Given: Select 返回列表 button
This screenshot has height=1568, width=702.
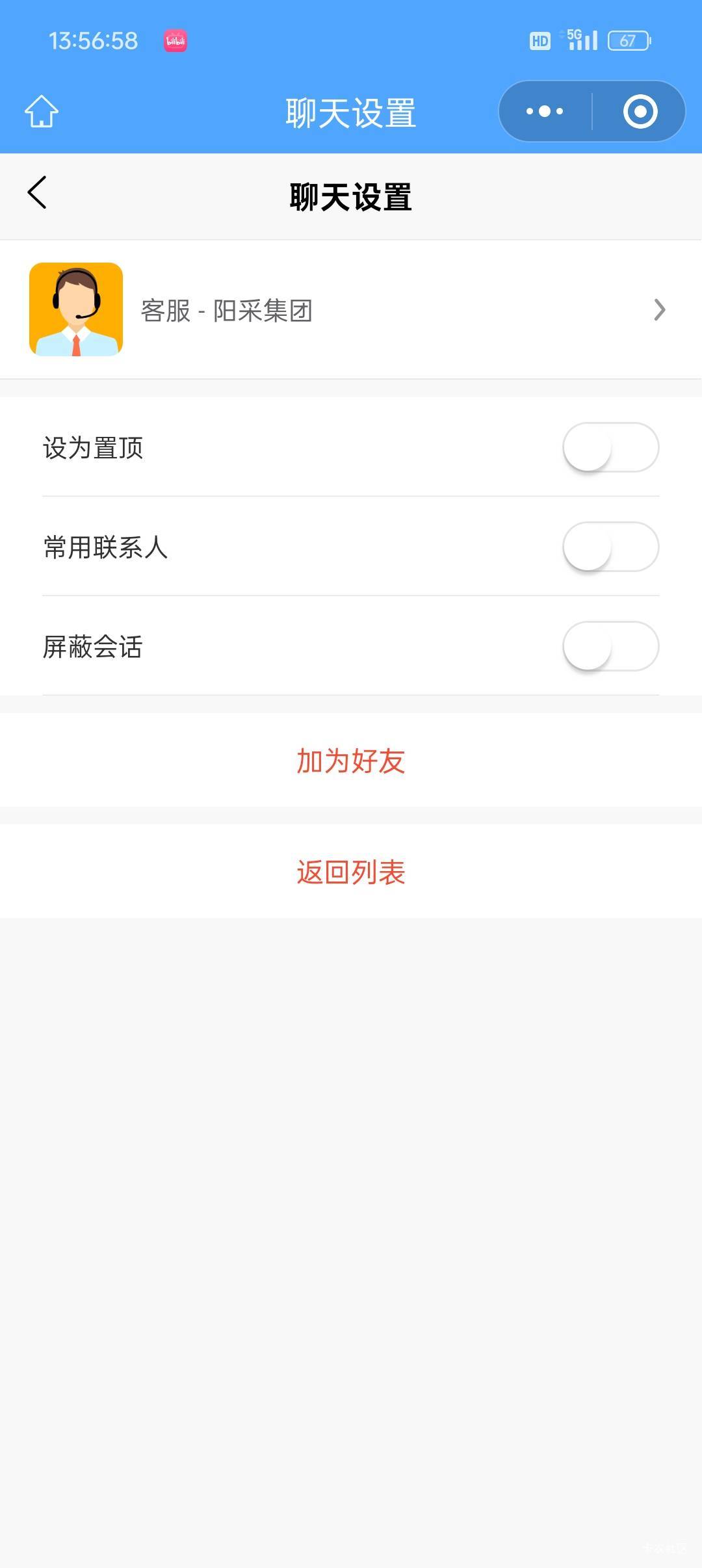Looking at the screenshot, I should pyautogui.click(x=351, y=871).
